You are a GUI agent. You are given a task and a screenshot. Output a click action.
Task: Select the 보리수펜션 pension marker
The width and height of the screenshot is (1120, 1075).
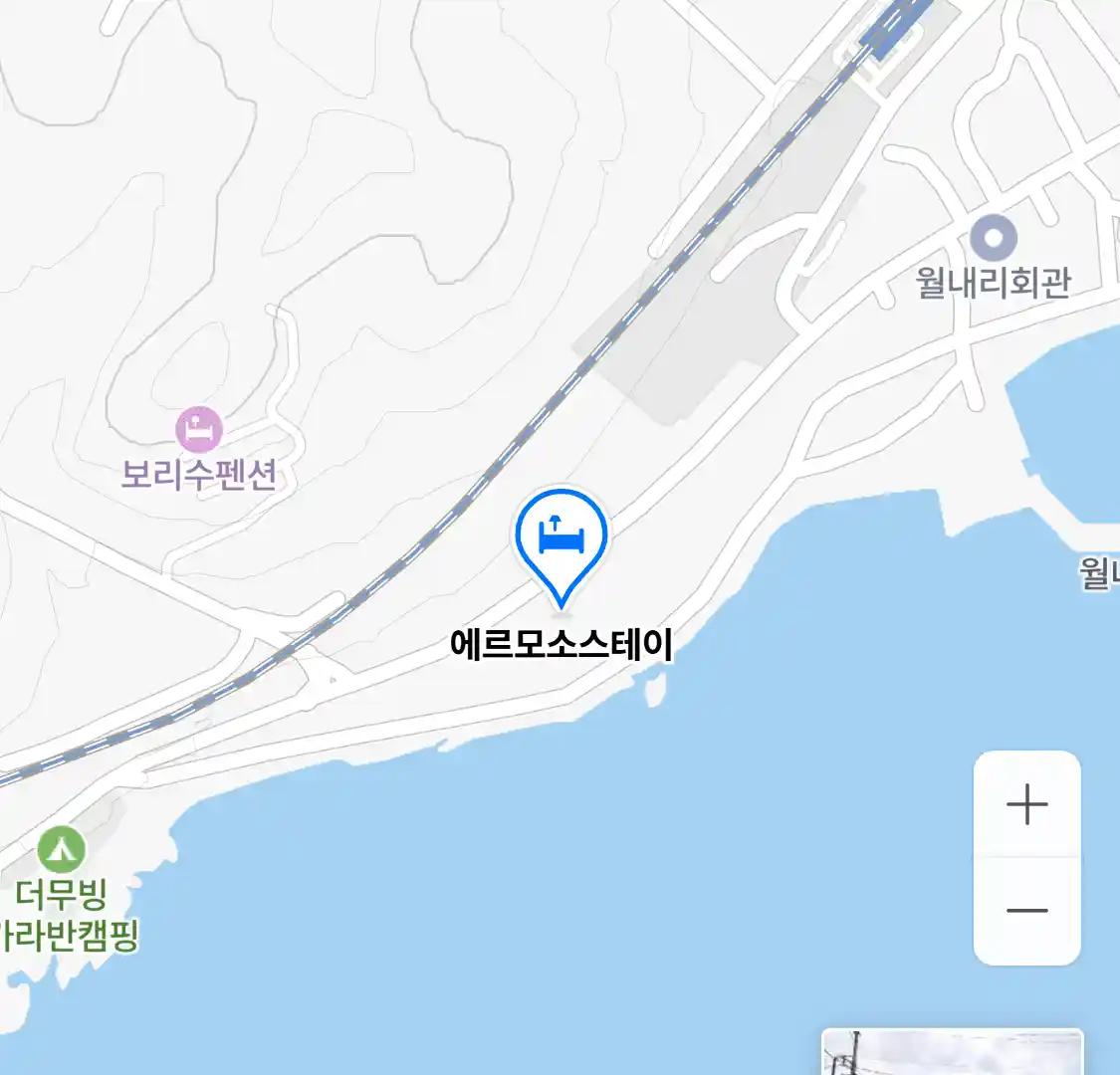click(x=199, y=430)
